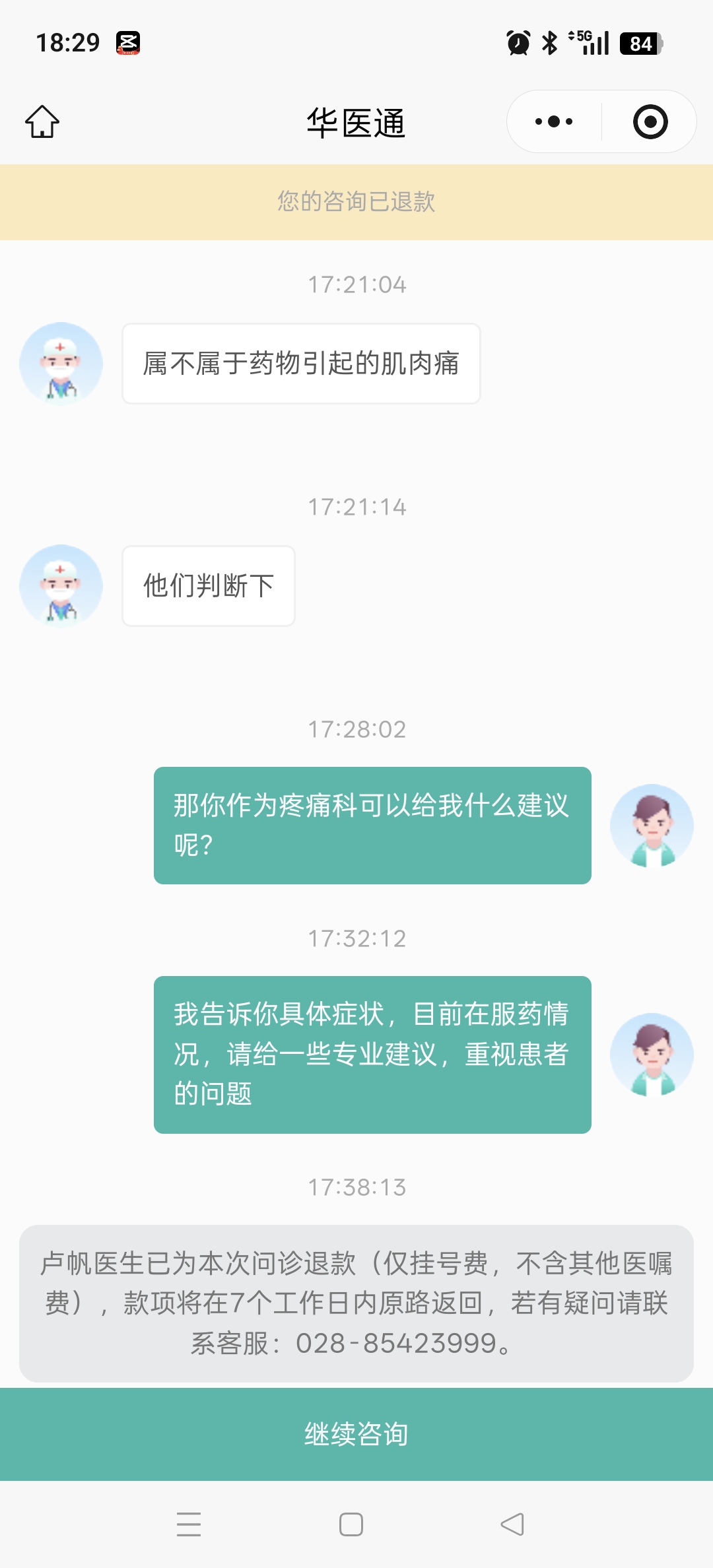Tap the 继续咨询 button

click(x=356, y=1434)
